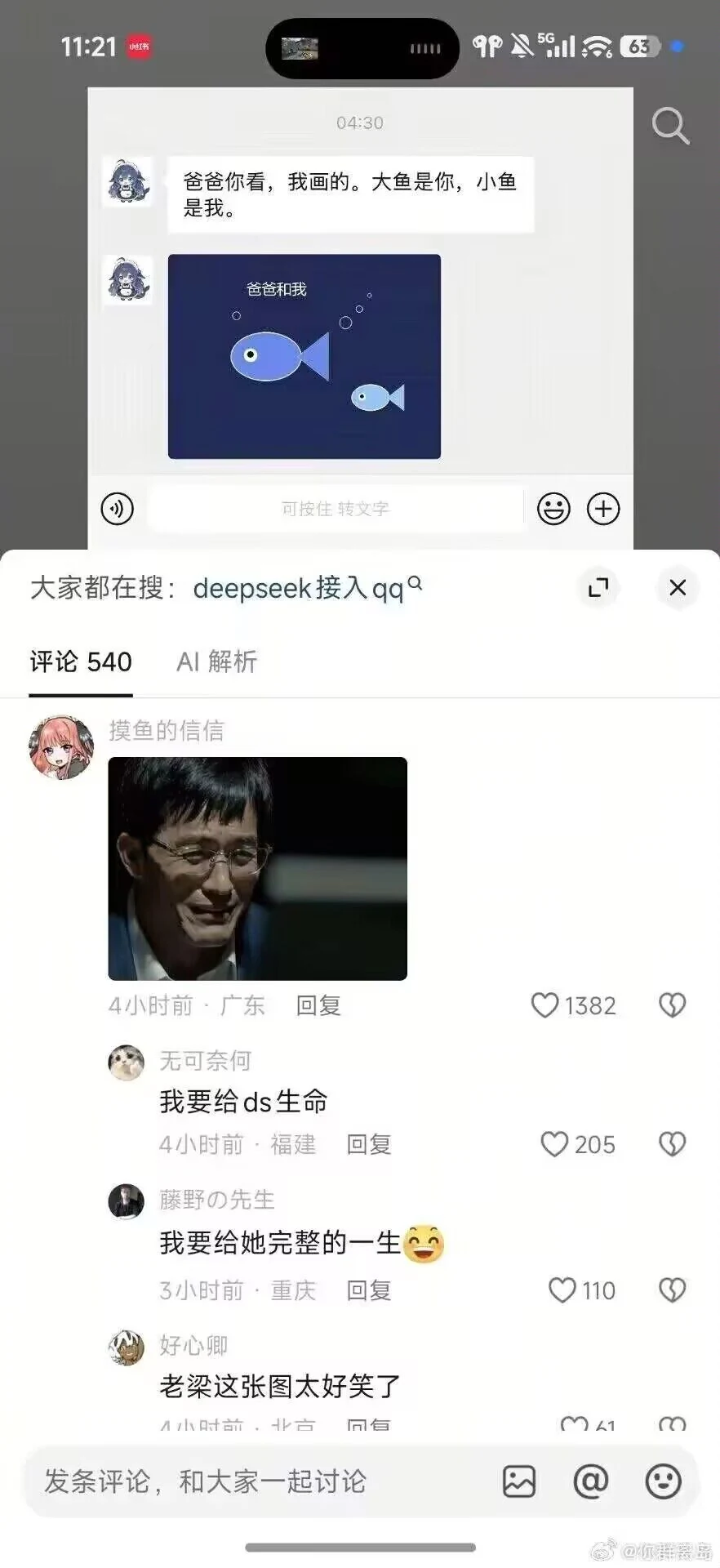720x1568 pixels.
Task: Attach an image to the comment
Action: (x=519, y=1481)
